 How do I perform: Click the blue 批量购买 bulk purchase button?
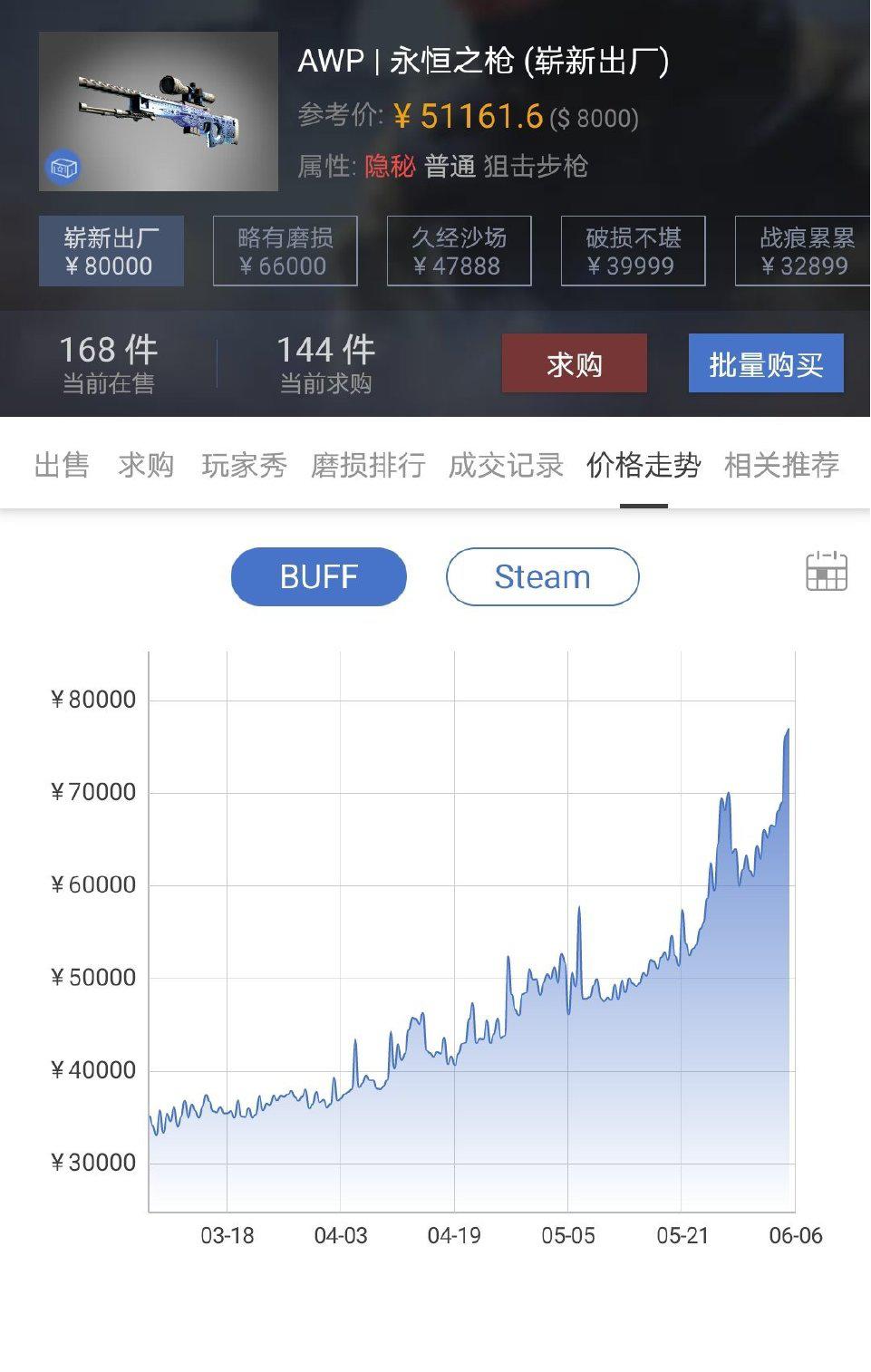pos(765,362)
